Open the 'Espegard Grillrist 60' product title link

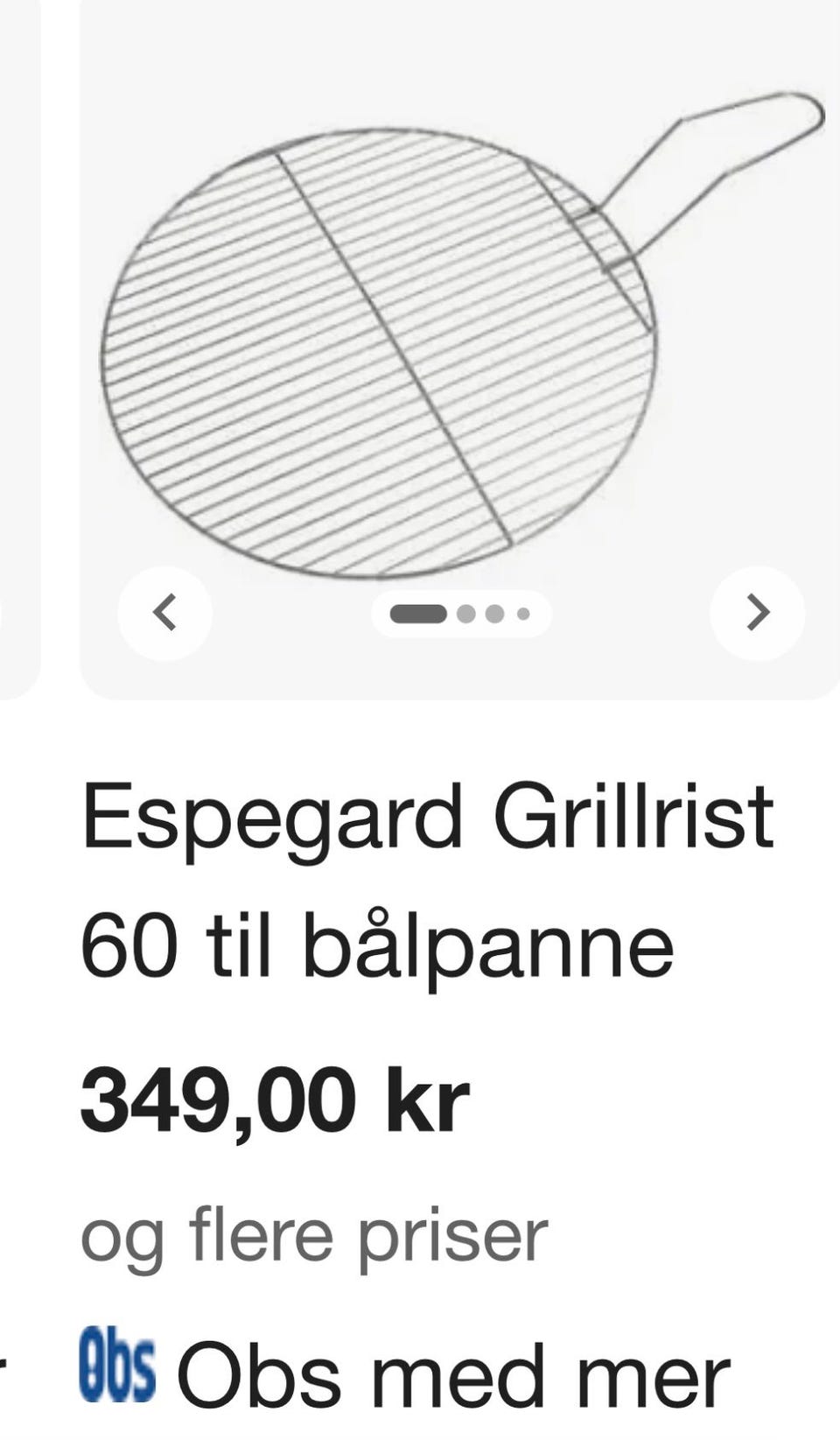click(x=429, y=818)
